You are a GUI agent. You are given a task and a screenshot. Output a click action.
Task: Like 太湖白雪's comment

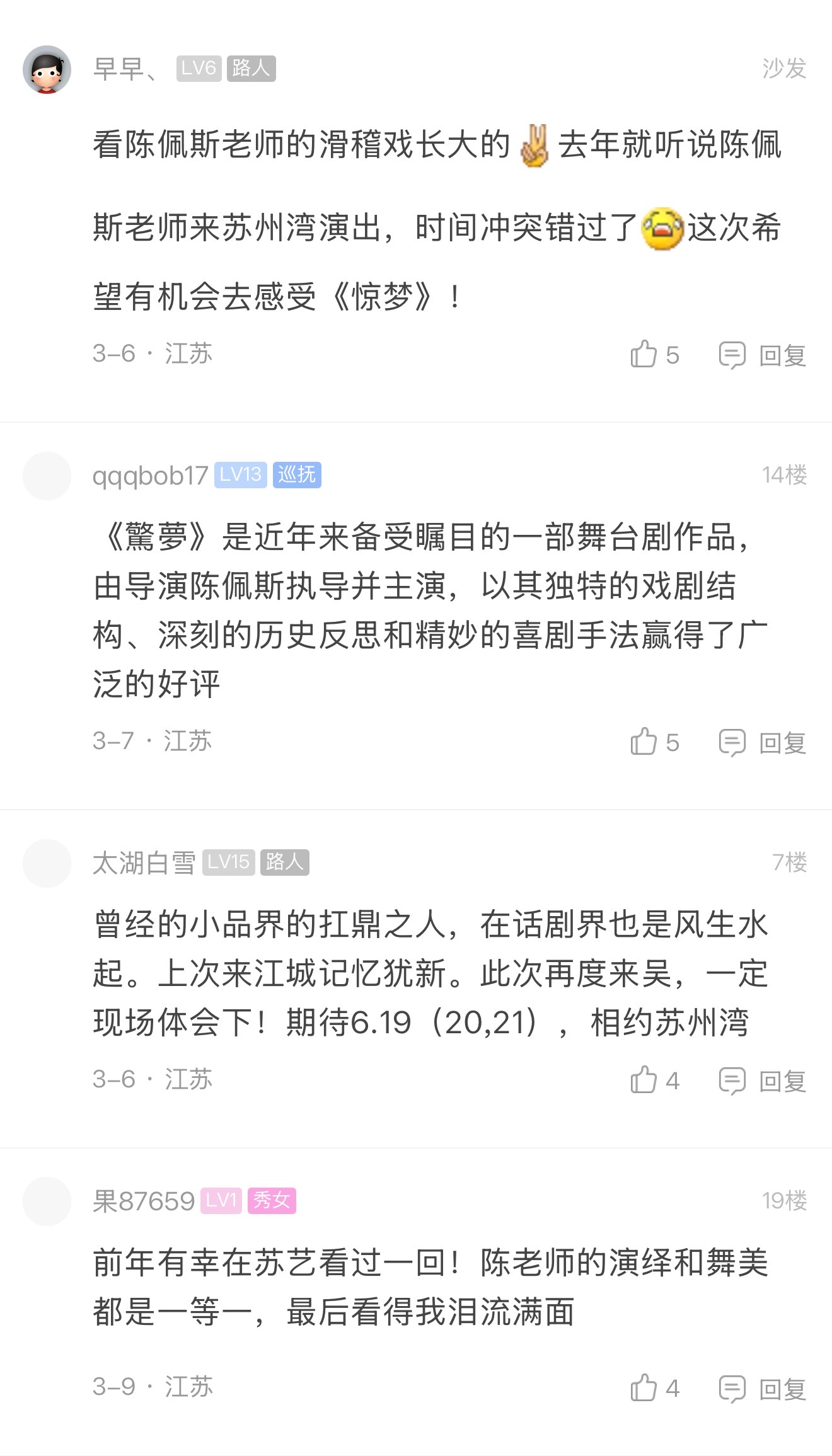(x=644, y=1080)
